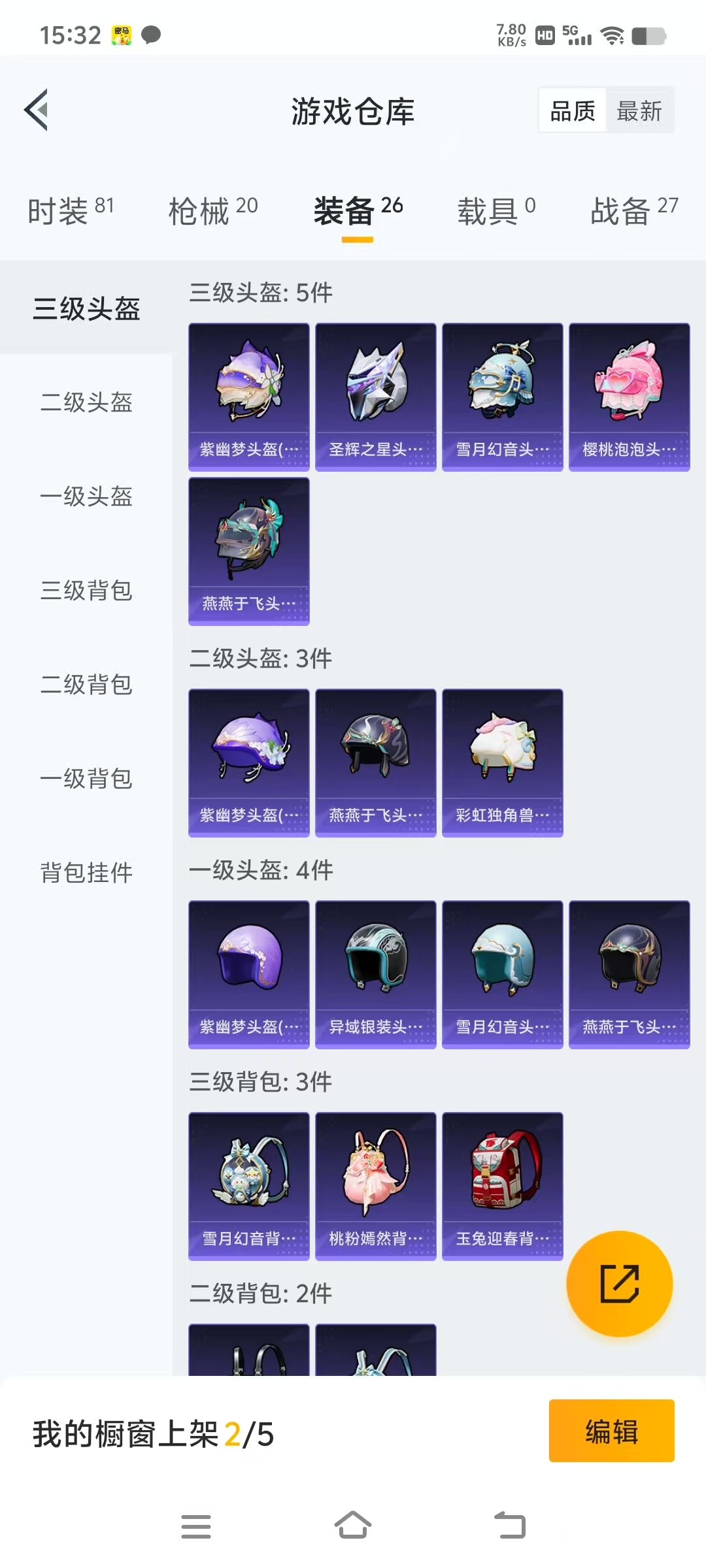Switch to the 枪械 tab
This screenshot has width=706, height=1568.
pos(212,211)
